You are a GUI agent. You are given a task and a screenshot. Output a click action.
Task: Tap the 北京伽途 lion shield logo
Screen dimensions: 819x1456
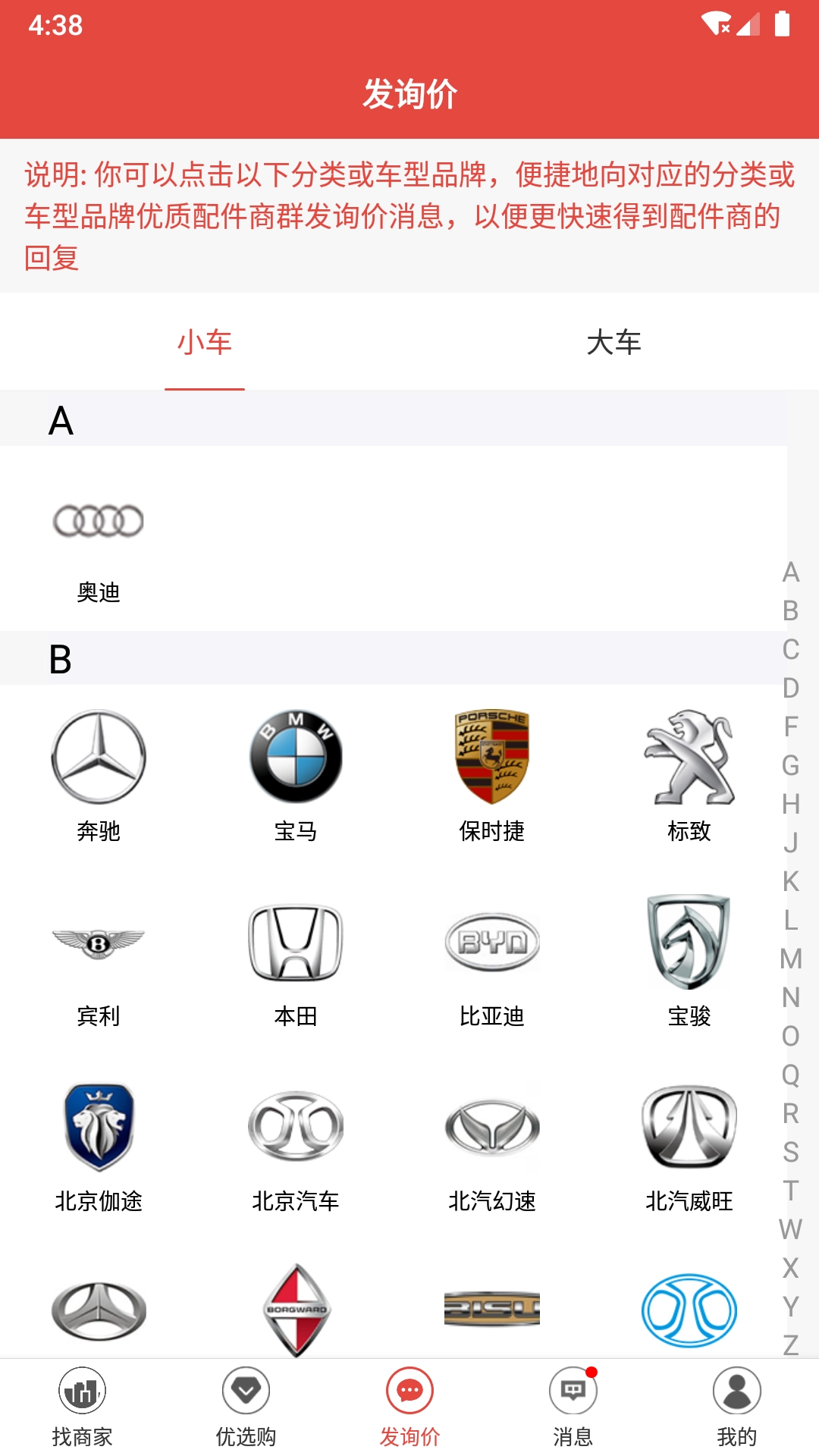coord(99,1128)
